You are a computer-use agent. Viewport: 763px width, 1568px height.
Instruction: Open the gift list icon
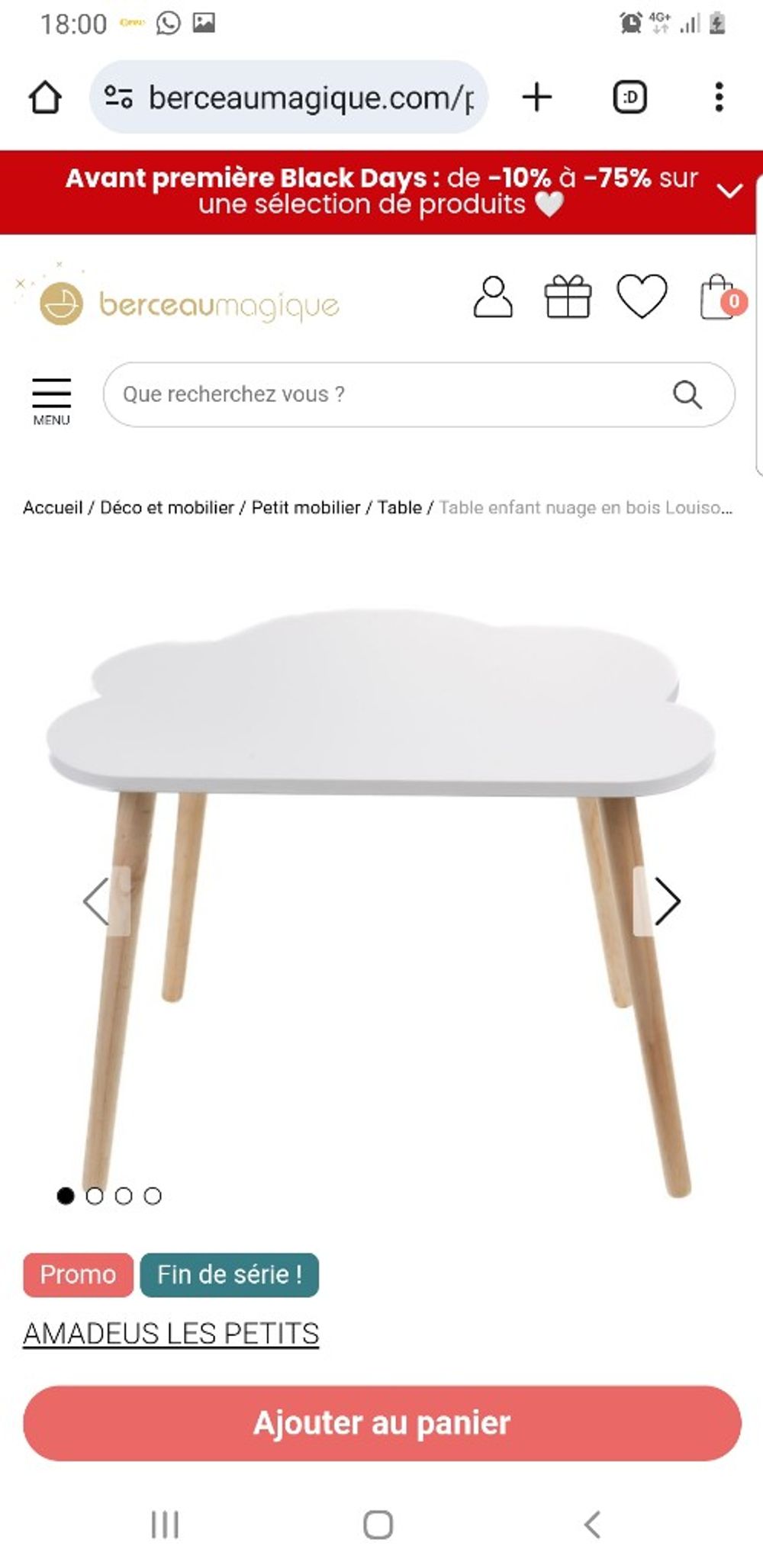pos(568,297)
